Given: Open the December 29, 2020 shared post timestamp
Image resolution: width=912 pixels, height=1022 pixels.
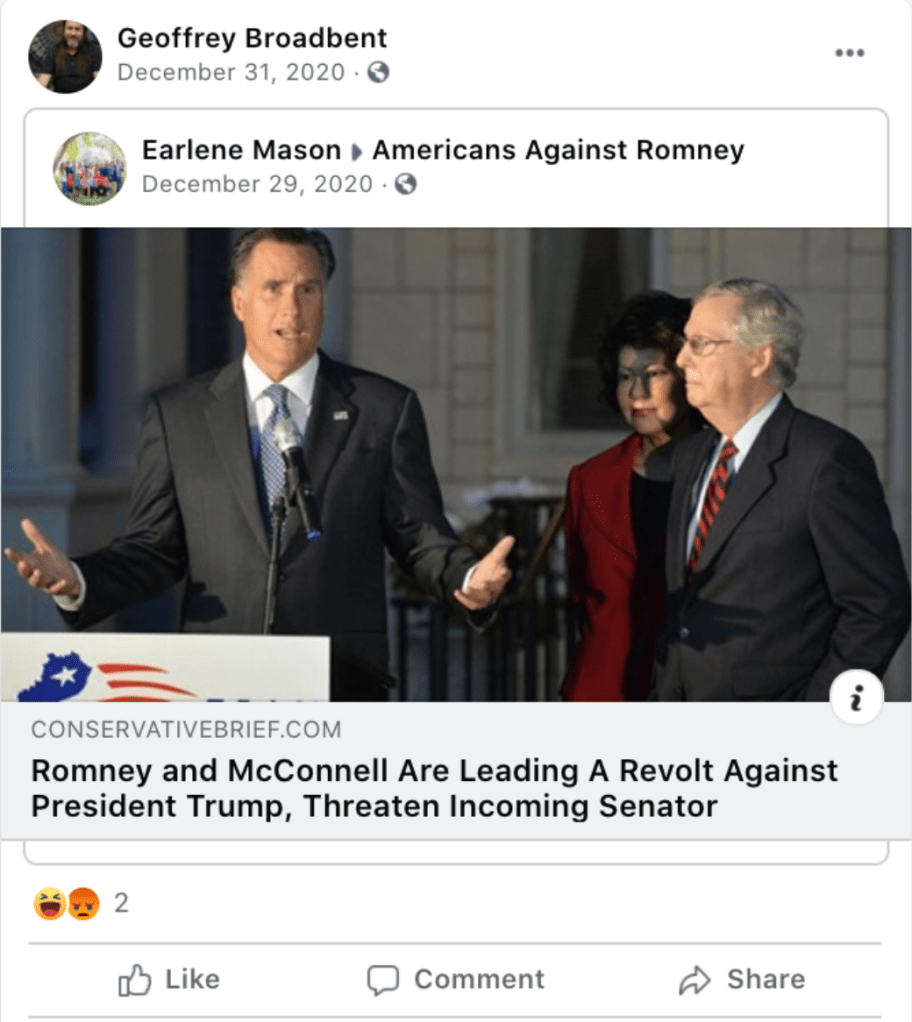Looking at the screenshot, I should coord(257,184).
